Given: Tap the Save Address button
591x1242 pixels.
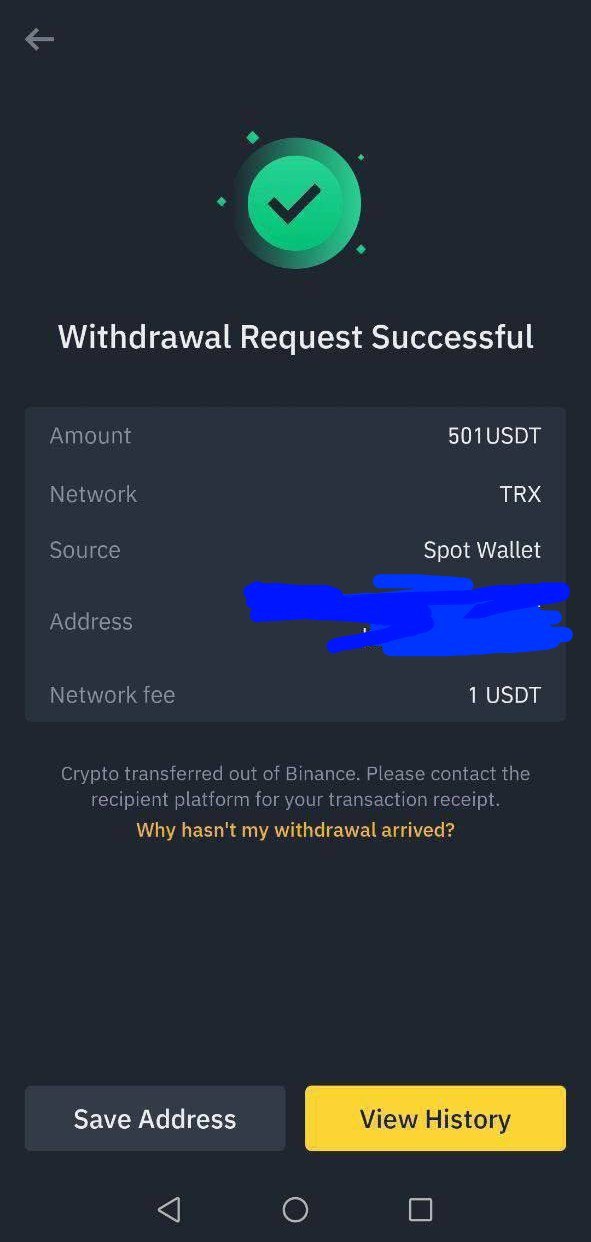Looking at the screenshot, I should click(155, 1118).
